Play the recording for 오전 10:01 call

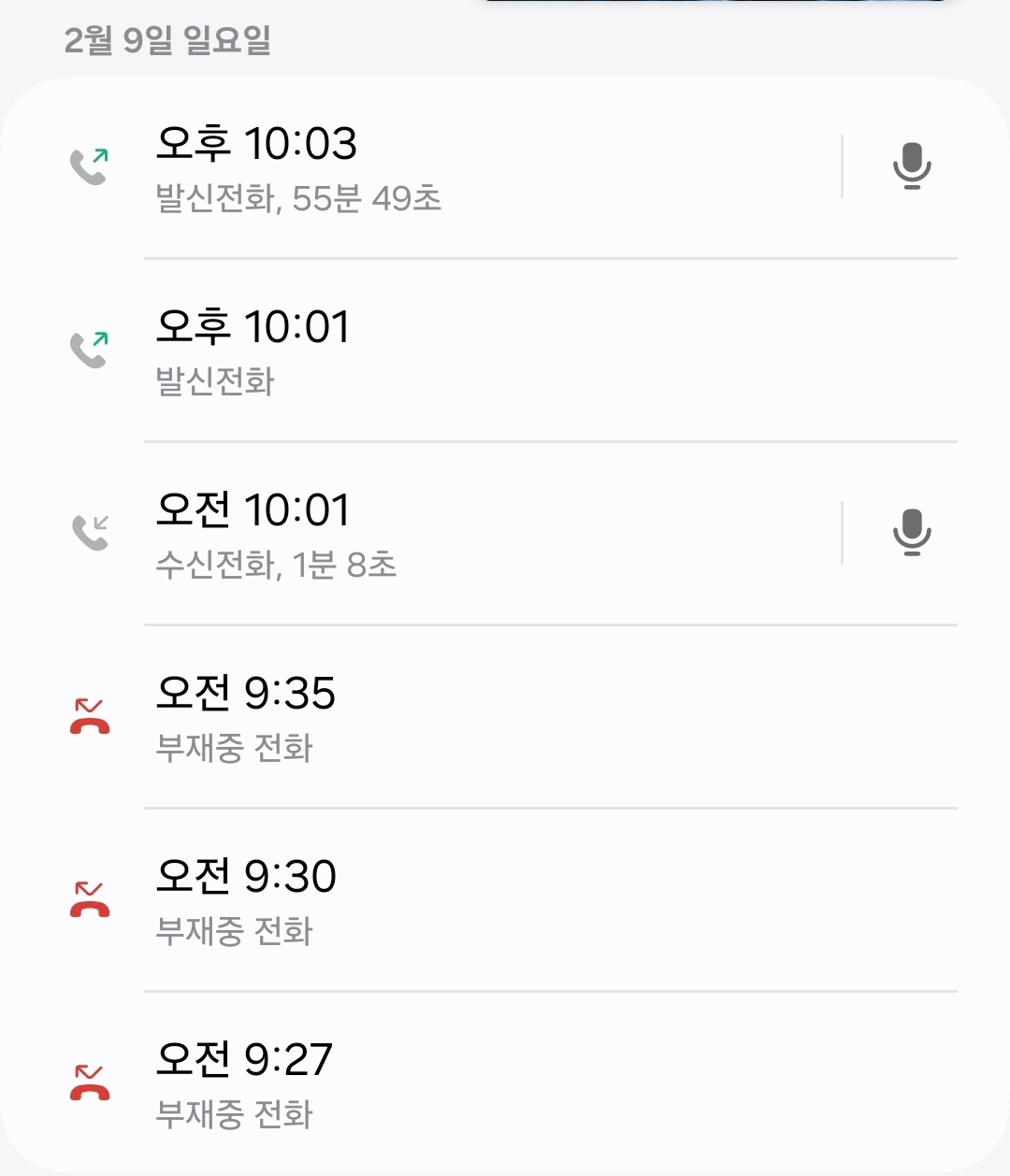tap(911, 533)
